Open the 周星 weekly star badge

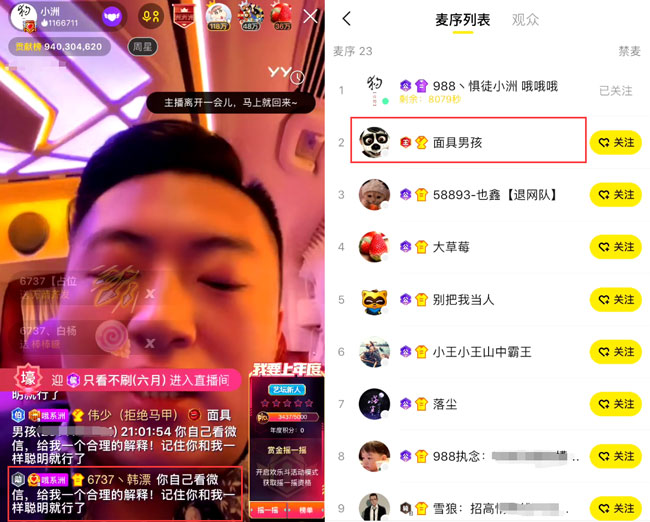pos(143,46)
